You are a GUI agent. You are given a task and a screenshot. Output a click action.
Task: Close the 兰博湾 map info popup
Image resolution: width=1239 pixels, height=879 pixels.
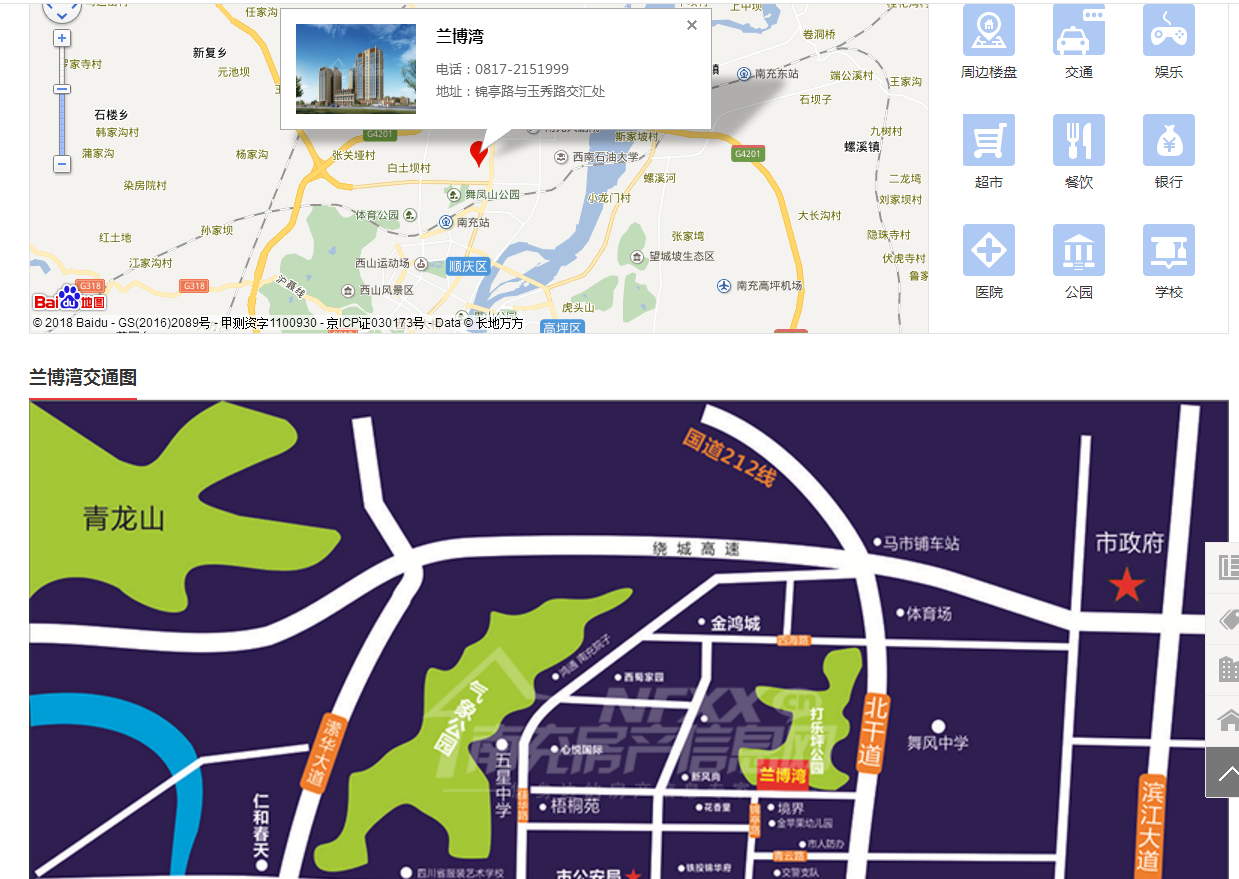691,26
